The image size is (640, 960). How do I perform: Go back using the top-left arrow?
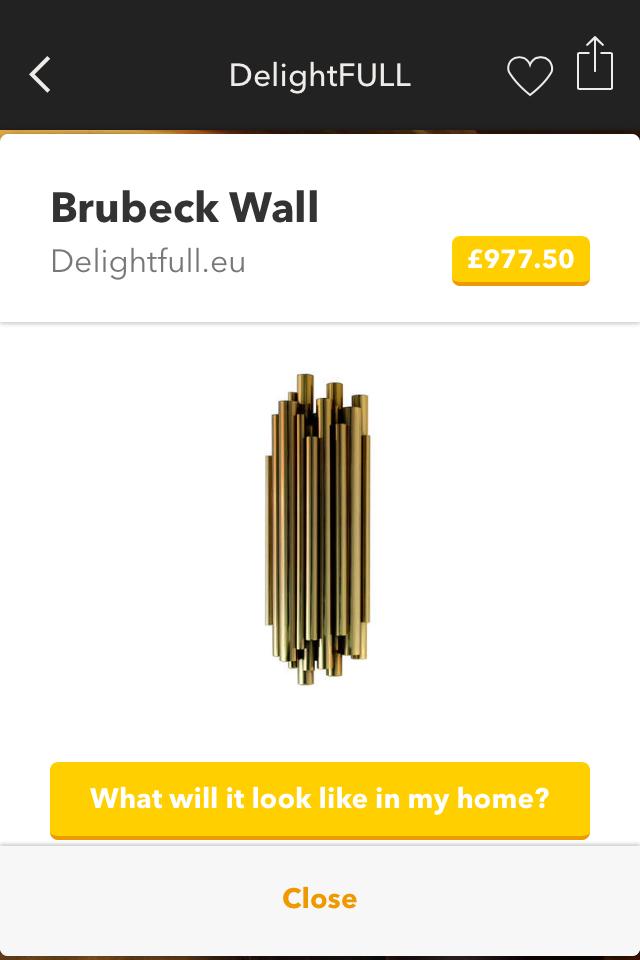click(x=40, y=75)
